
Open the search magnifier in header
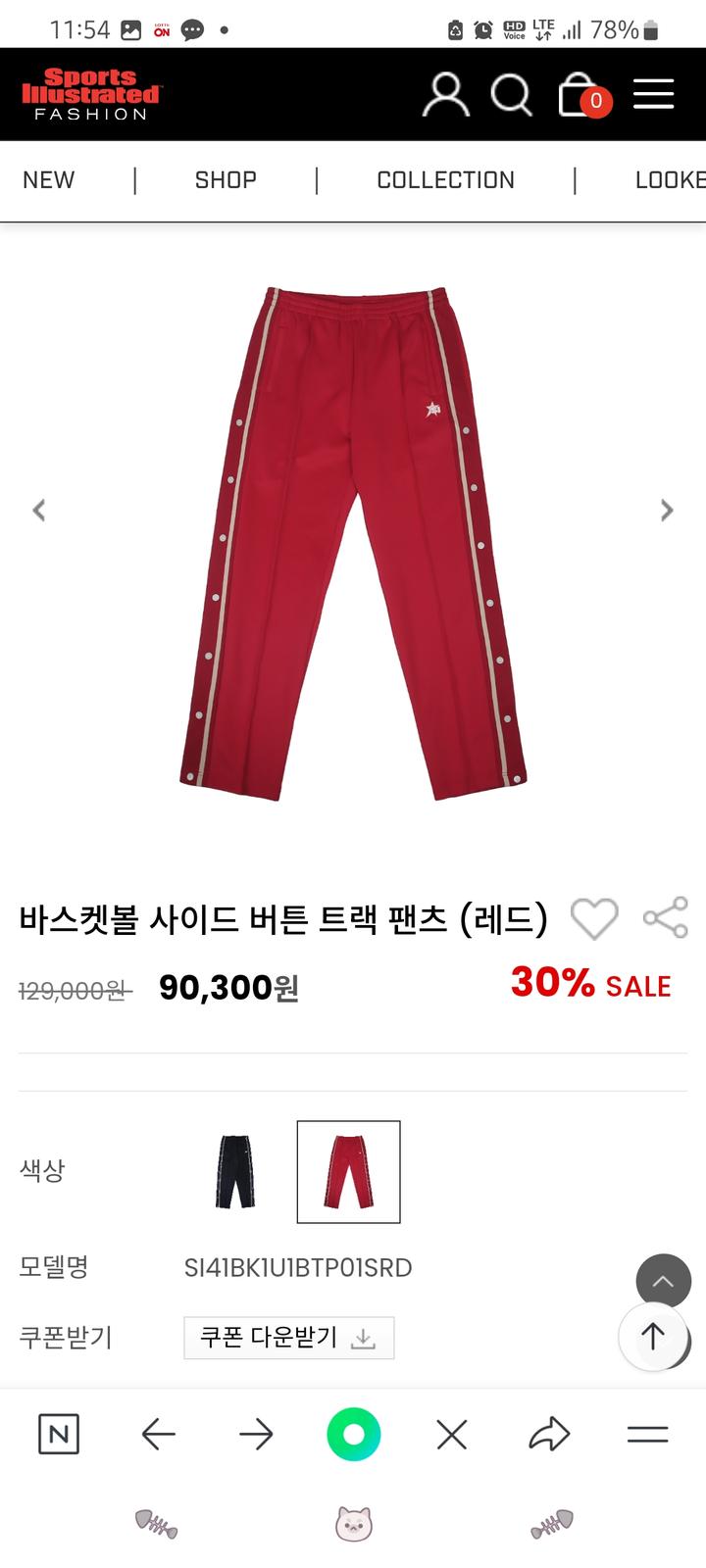511,95
